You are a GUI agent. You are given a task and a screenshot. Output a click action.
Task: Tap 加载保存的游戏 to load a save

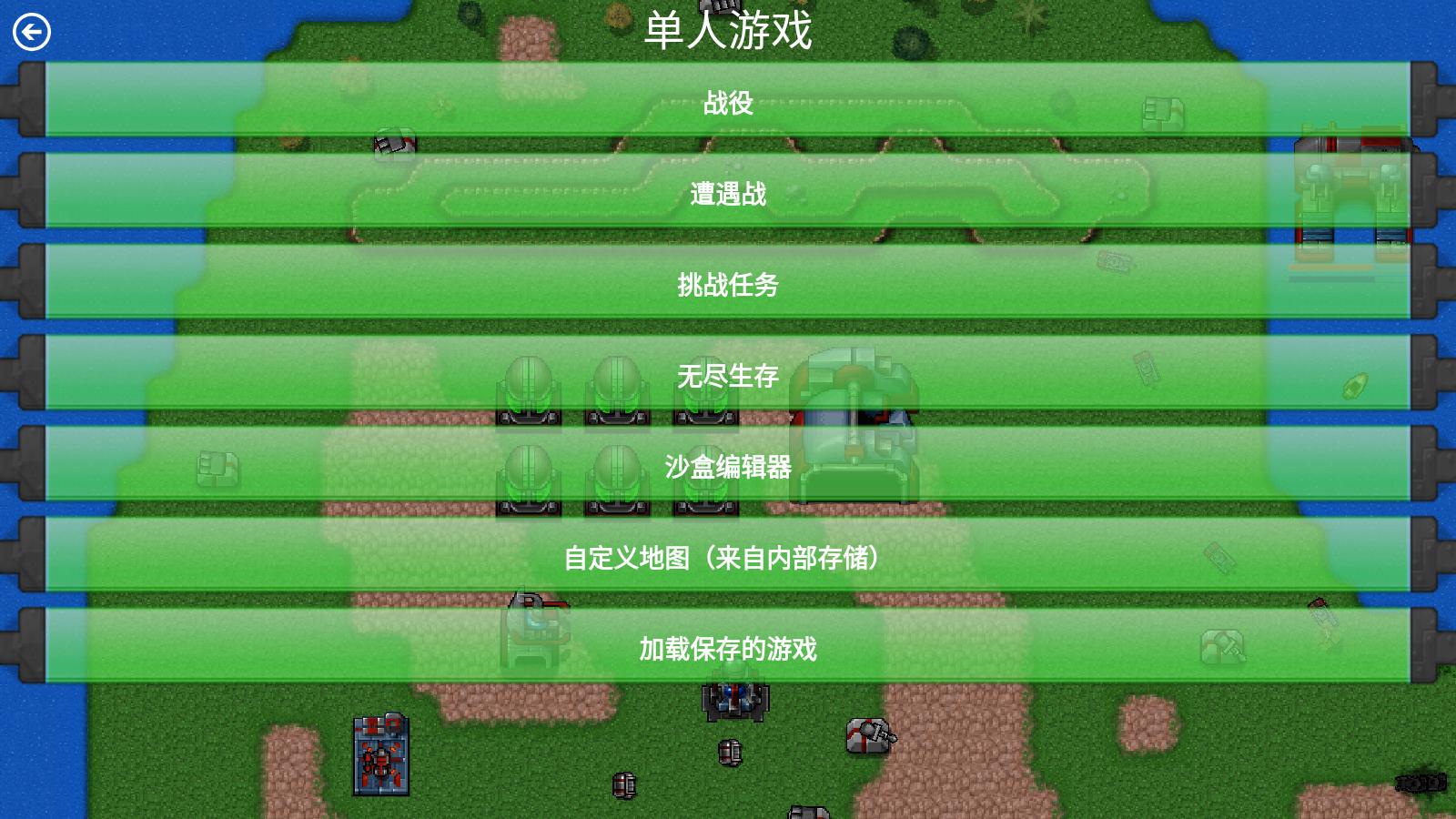coord(728,647)
